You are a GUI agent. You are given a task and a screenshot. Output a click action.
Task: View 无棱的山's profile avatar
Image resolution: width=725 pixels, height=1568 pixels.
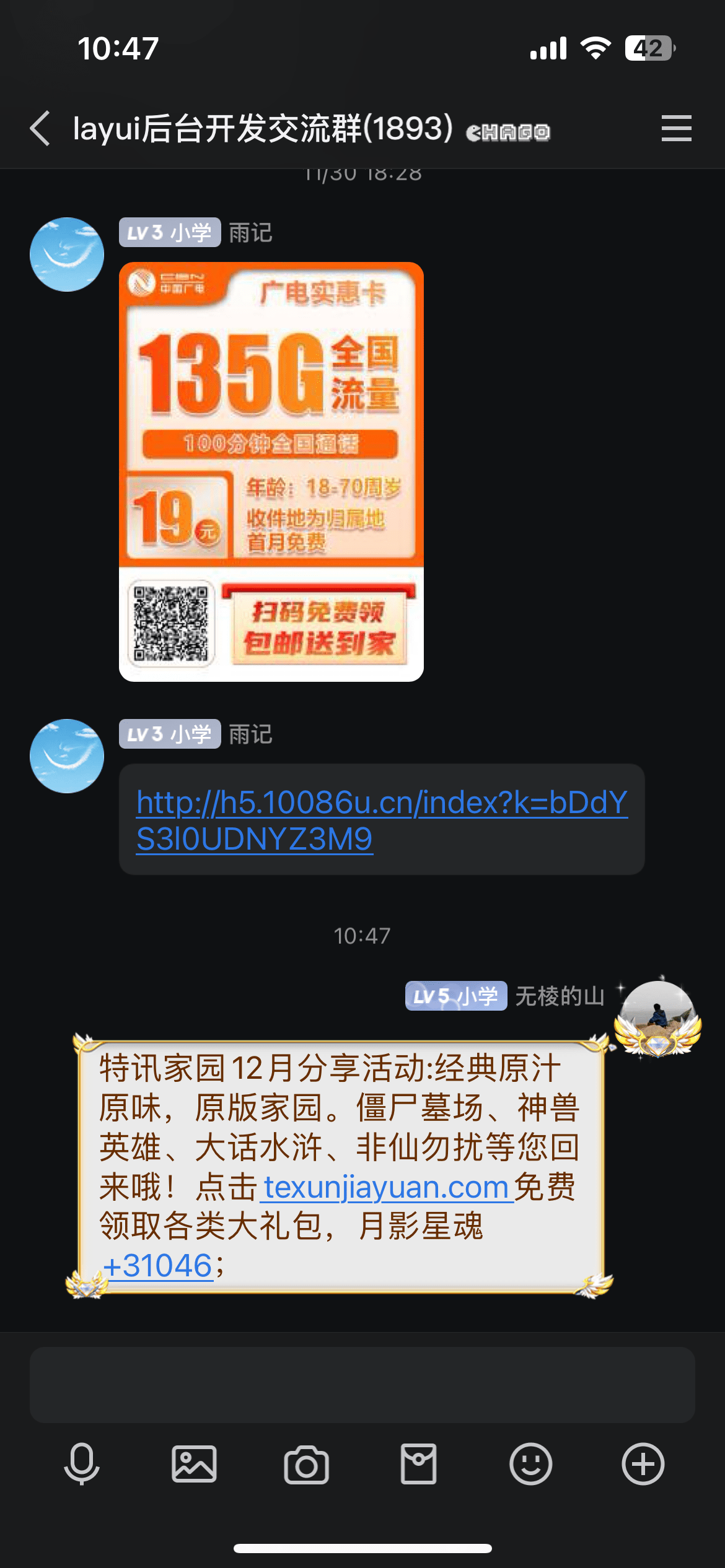[x=657, y=1016]
